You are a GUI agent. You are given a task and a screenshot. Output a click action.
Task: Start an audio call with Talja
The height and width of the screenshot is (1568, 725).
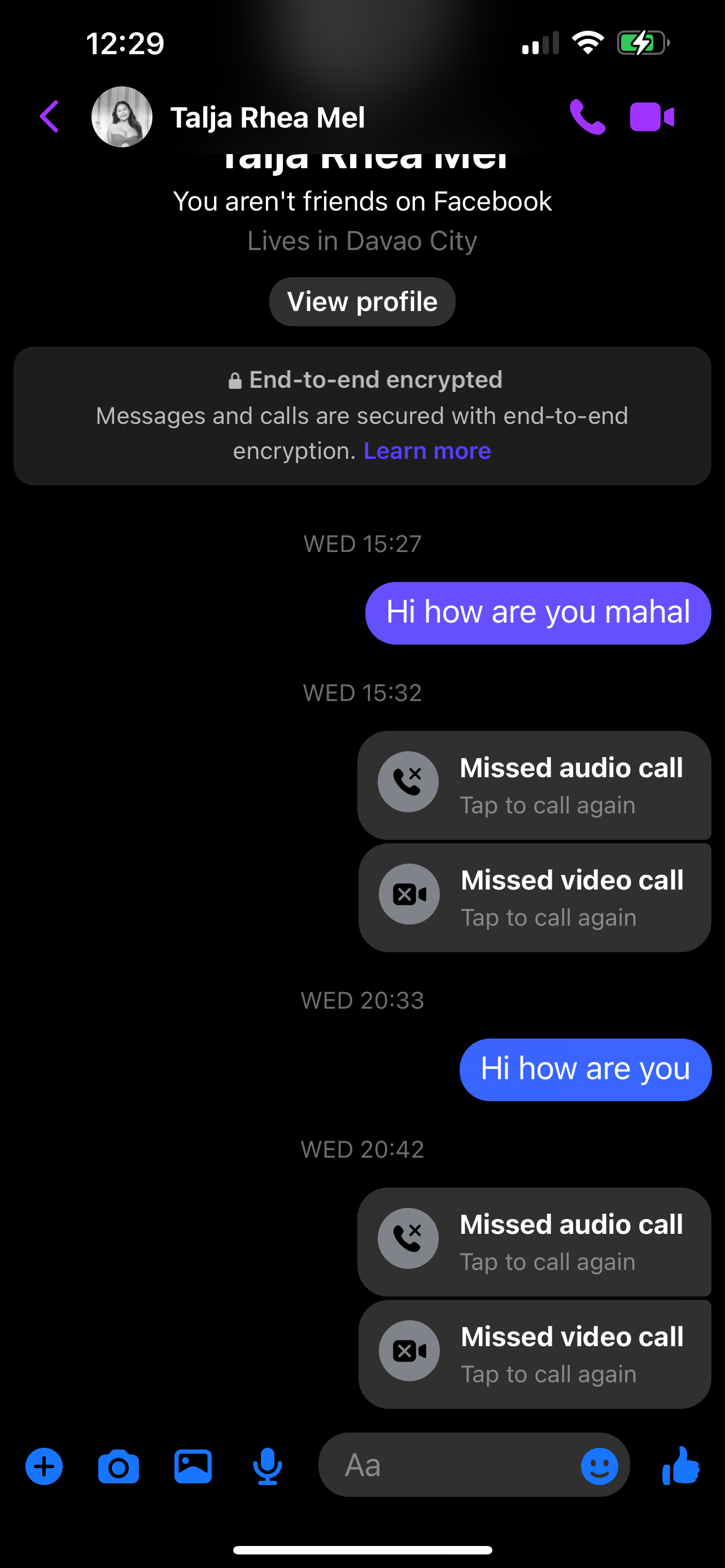587,116
